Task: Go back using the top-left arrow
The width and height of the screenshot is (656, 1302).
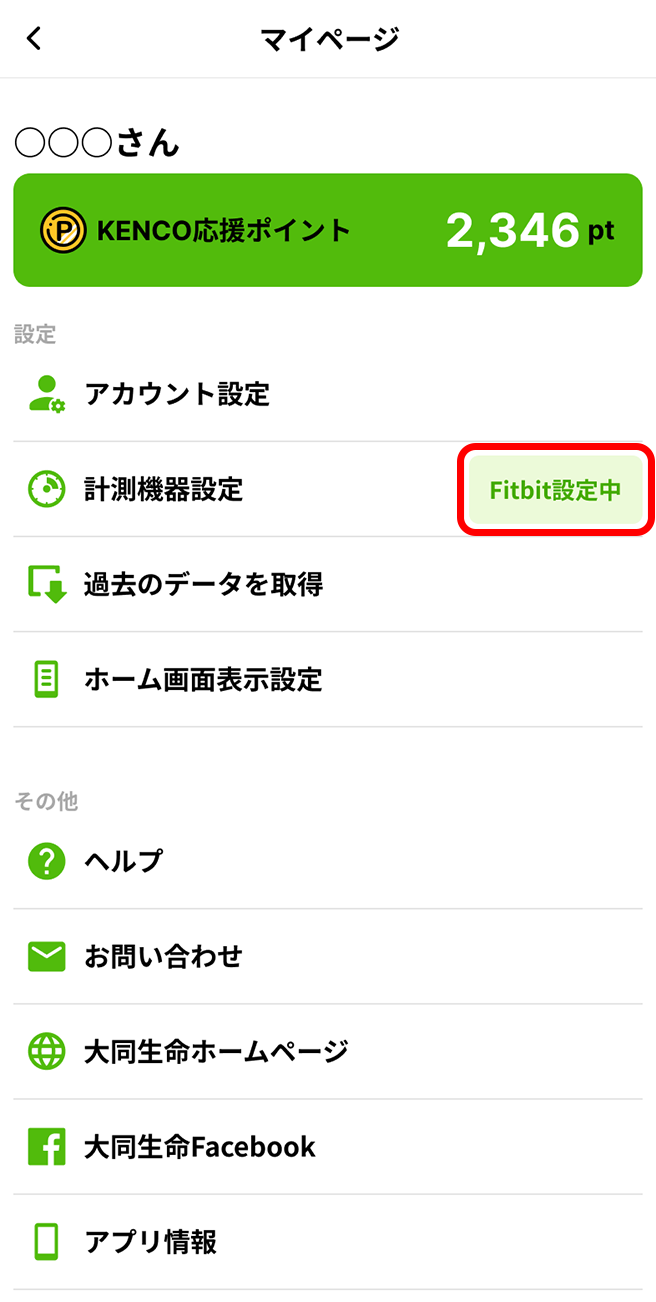Action: click(35, 39)
